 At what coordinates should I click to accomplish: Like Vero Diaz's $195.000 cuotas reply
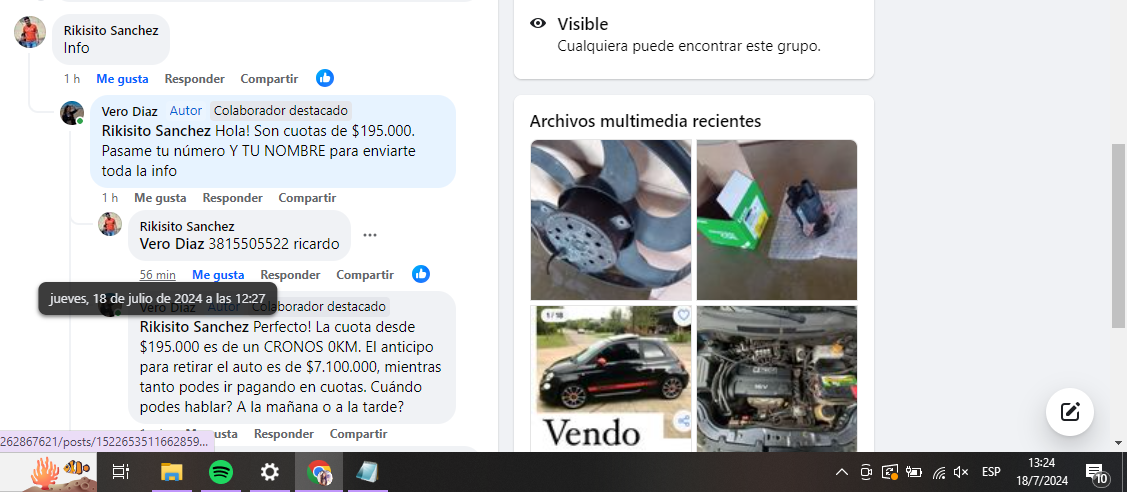point(160,198)
